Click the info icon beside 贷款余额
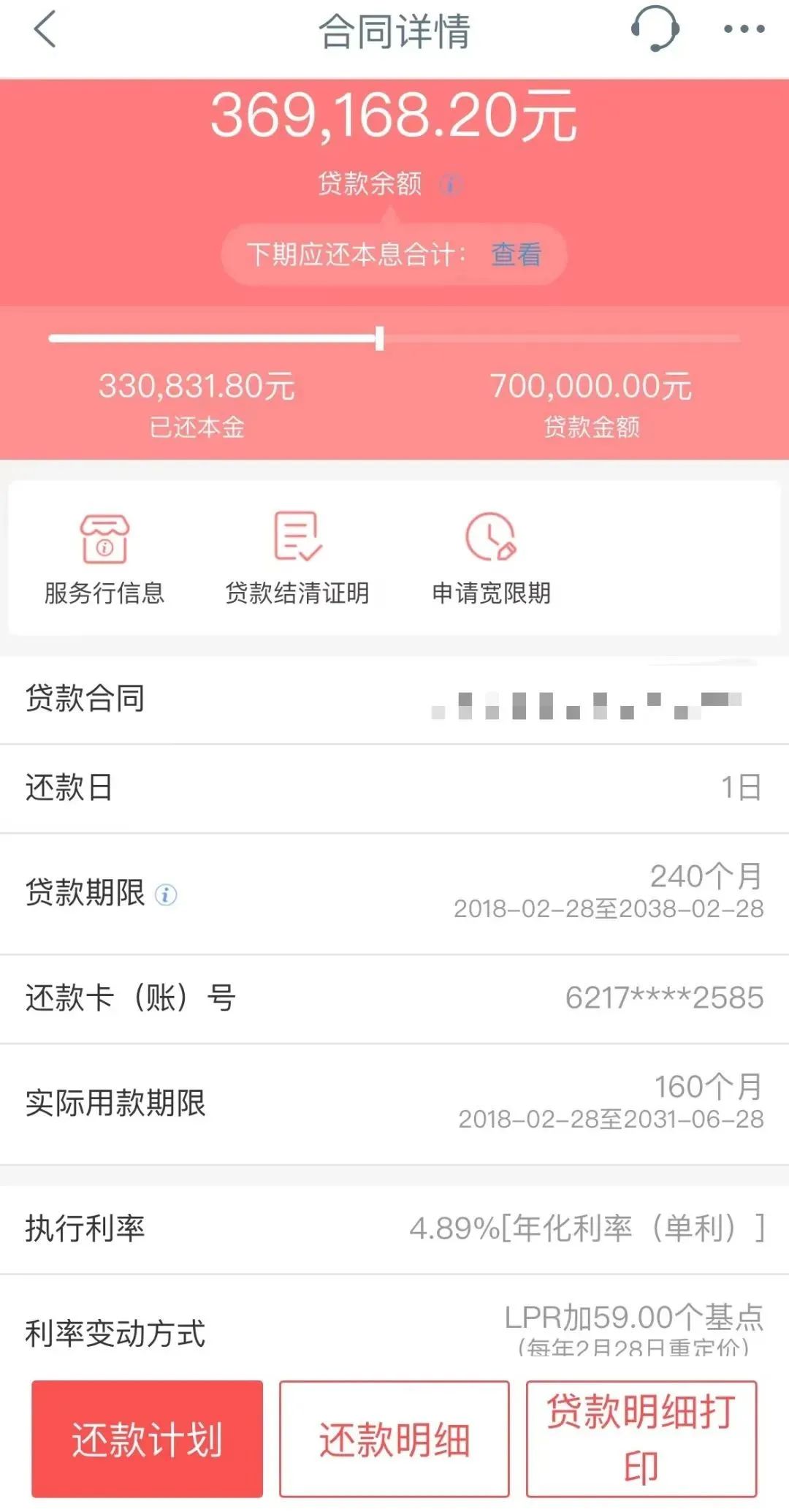 tap(448, 184)
